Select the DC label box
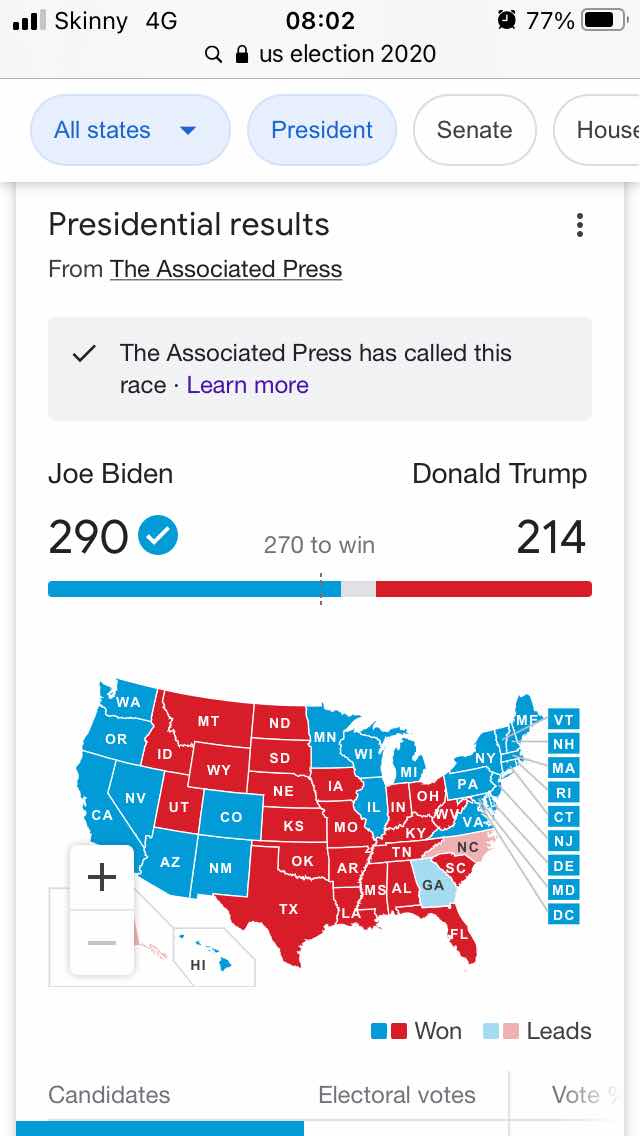Viewport: 640px width, 1136px height. click(564, 914)
